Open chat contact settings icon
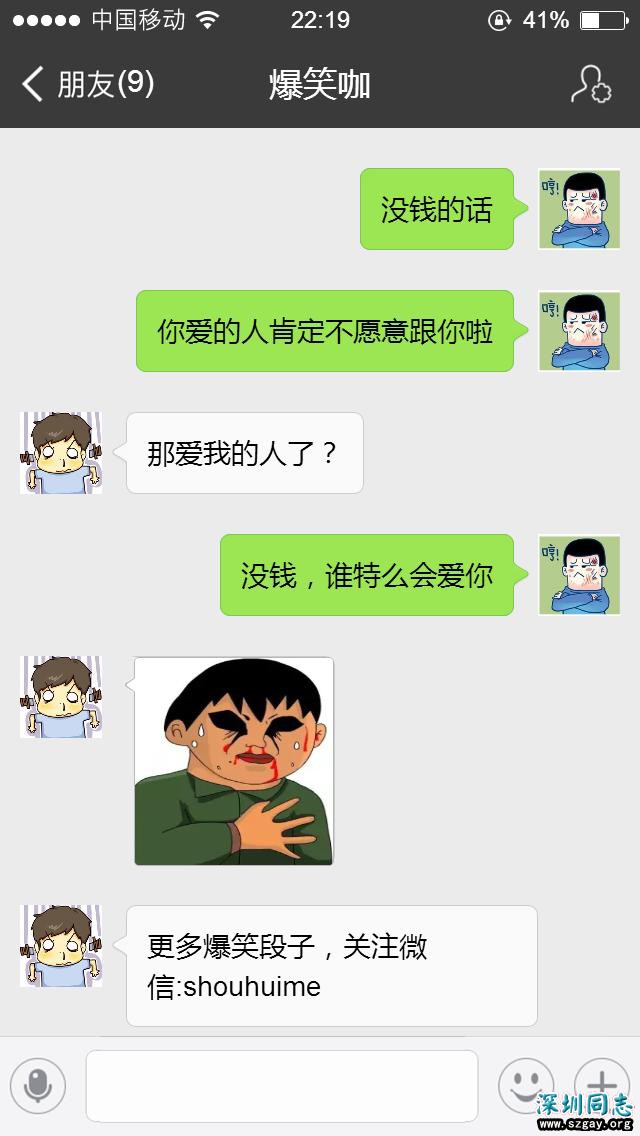Screen dimensions: 640x1136 pos(590,85)
